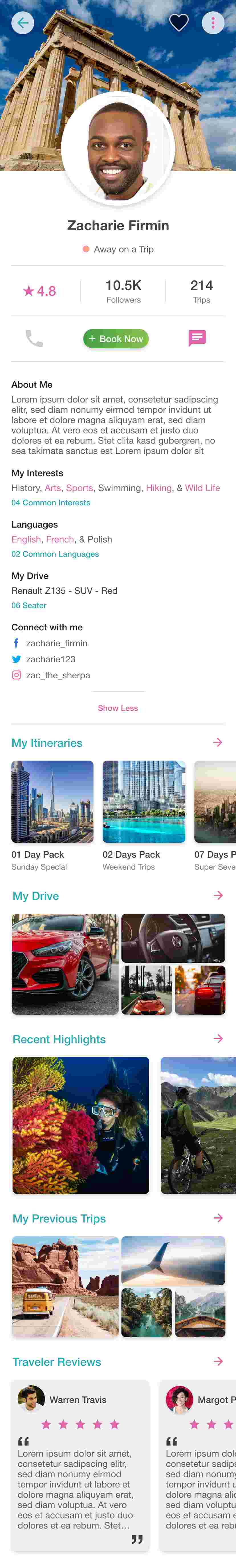Open zacharie123 Twitter profile
The width and height of the screenshot is (236, 1568).
[x=50, y=659]
